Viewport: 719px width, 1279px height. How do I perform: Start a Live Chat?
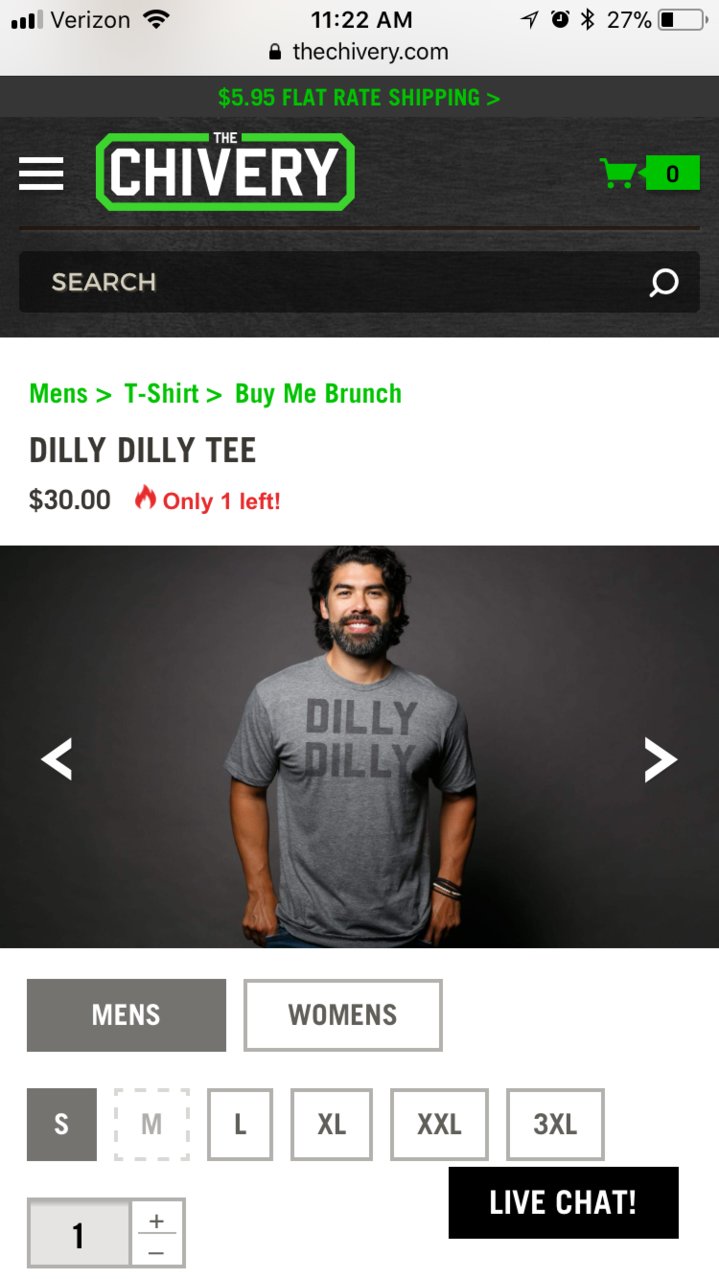click(x=563, y=1202)
